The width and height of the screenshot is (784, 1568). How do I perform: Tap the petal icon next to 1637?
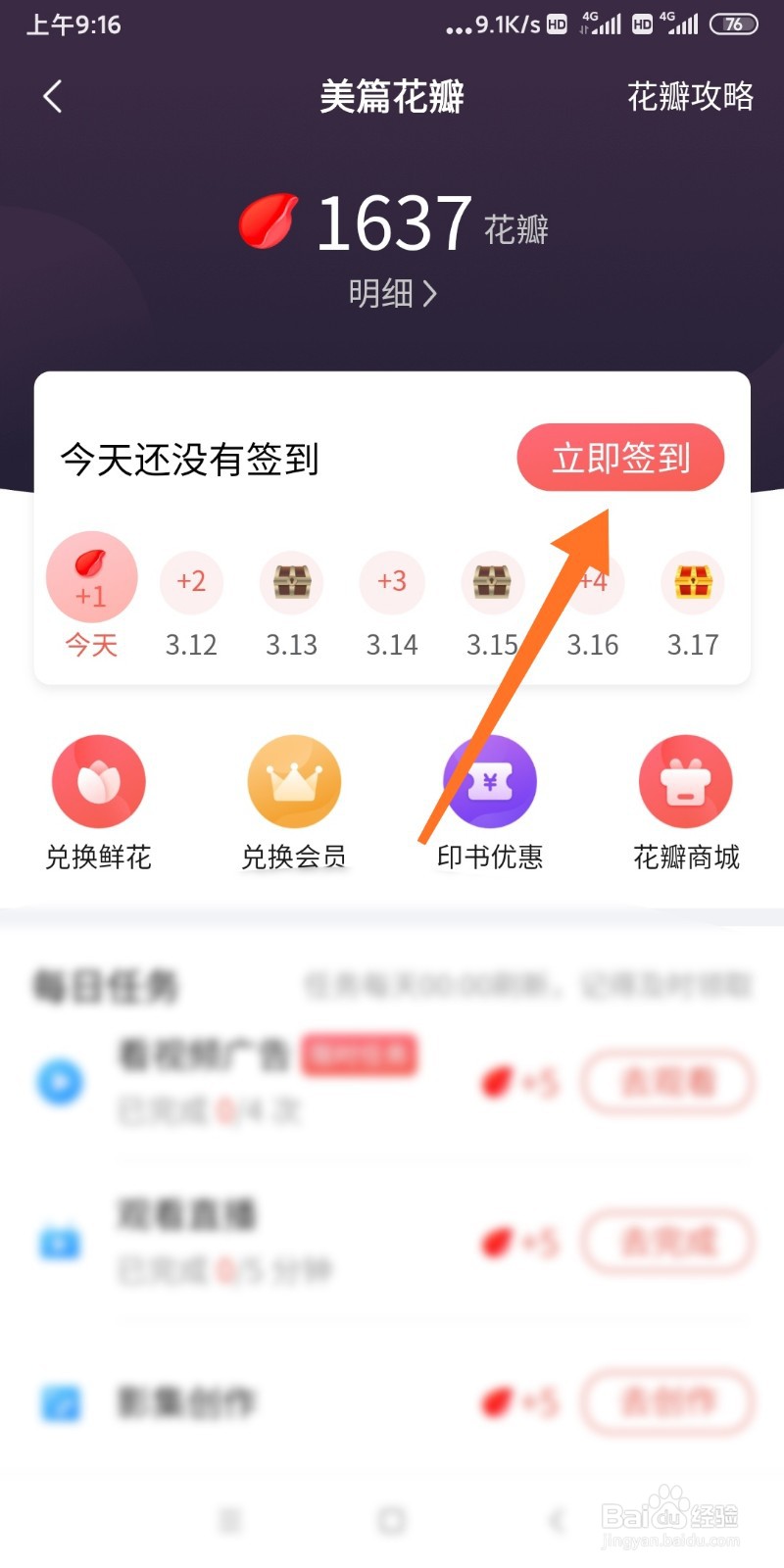point(265,223)
